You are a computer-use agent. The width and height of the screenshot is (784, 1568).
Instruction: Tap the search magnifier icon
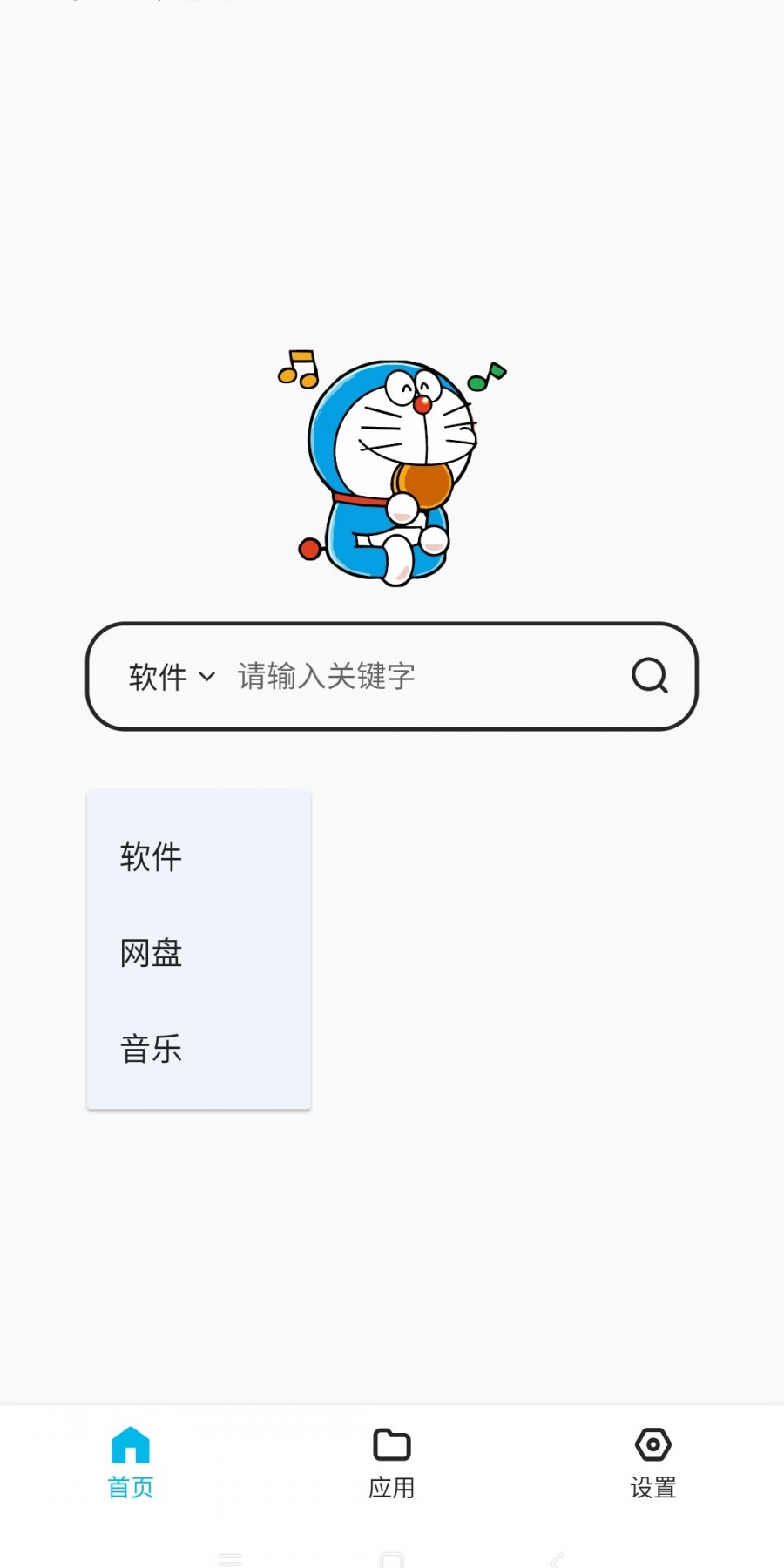coord(650,675)
